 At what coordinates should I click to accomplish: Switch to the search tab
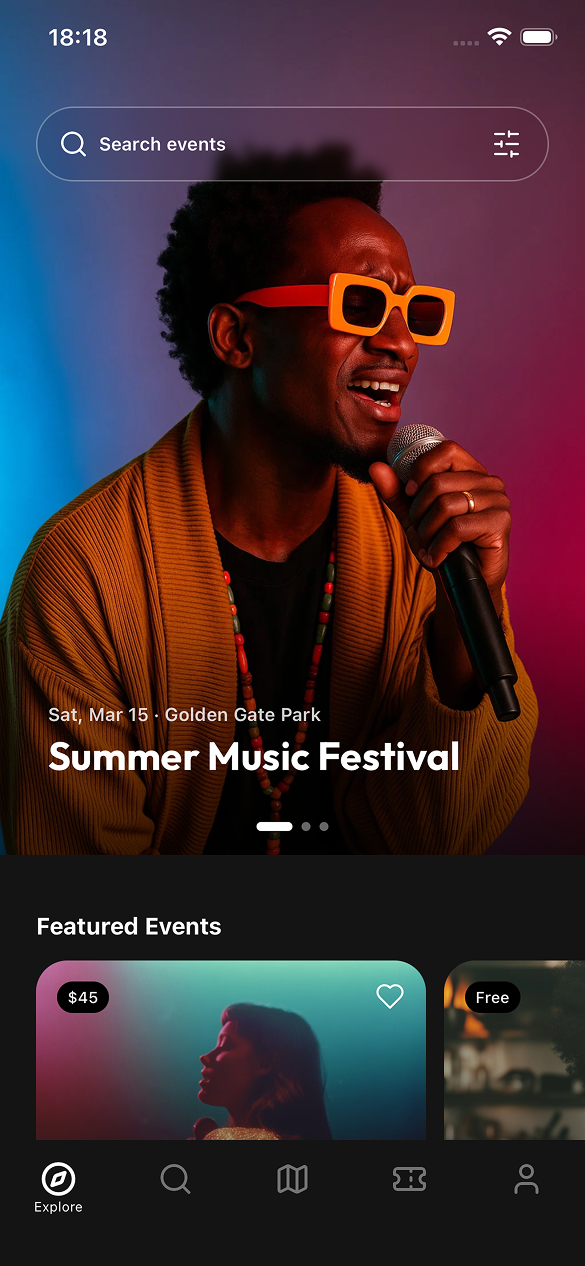point(175,1180)
